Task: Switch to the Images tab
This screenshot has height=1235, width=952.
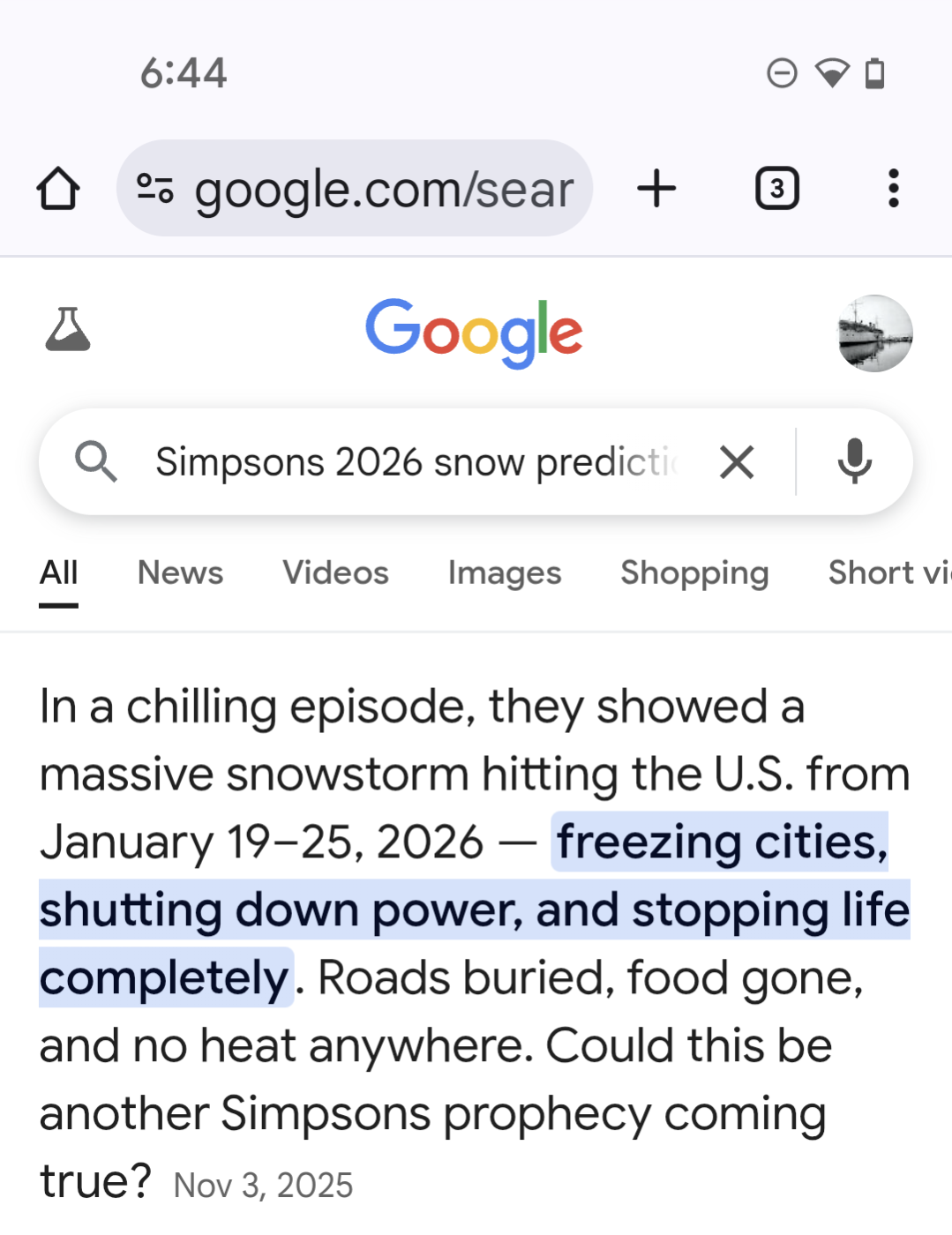Action: (x=504, y=573)
